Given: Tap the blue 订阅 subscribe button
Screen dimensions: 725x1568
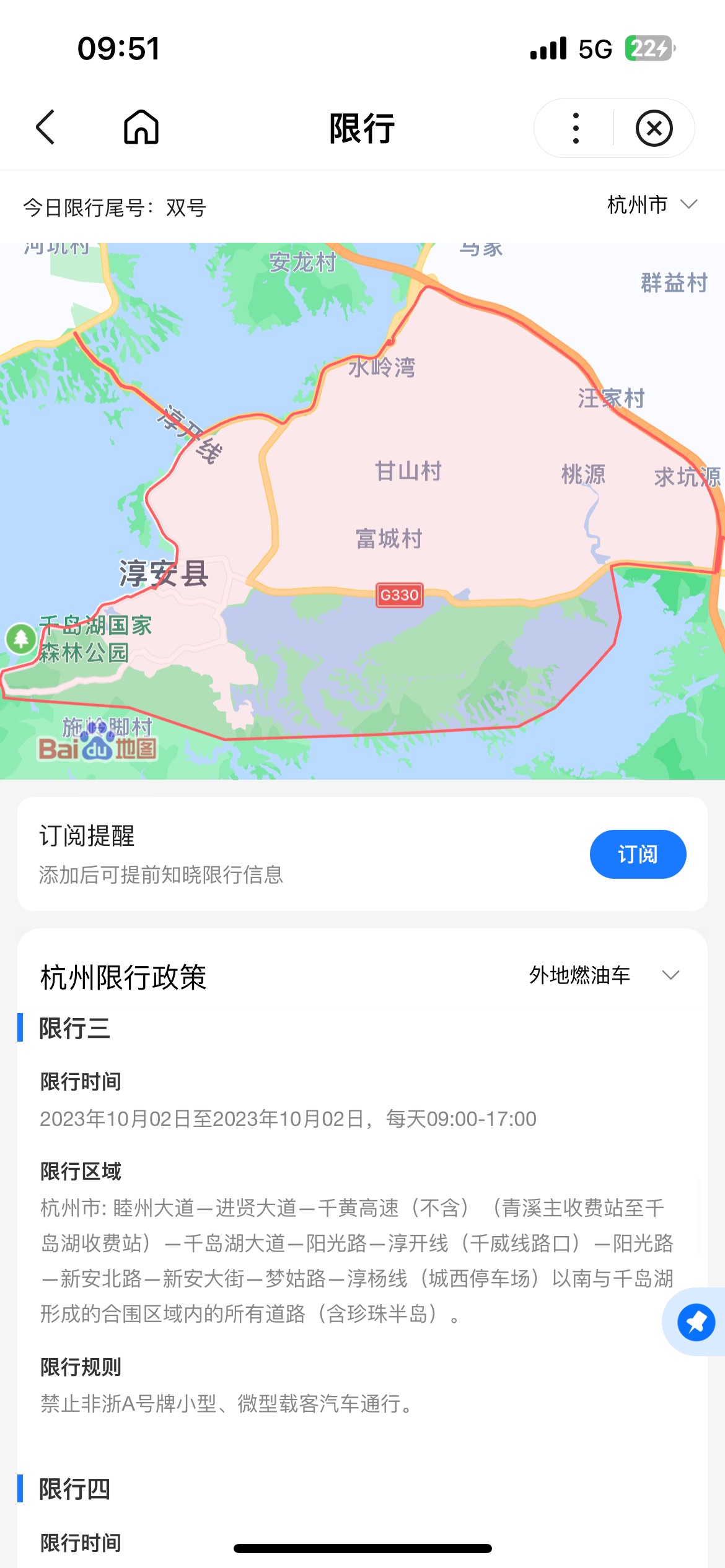Looking at the screenshot, I should (637, 854).
